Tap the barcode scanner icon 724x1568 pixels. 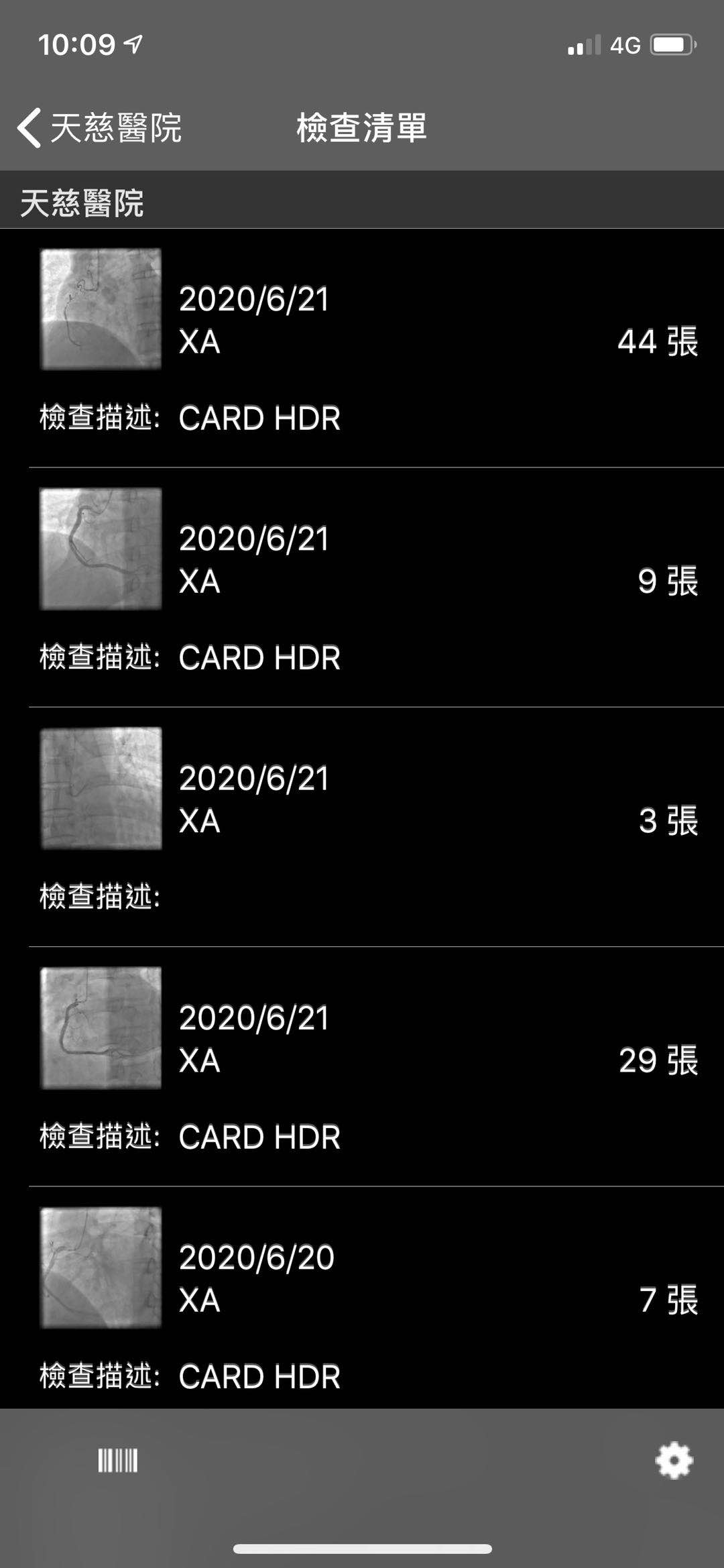click(x=118, y=1460)
